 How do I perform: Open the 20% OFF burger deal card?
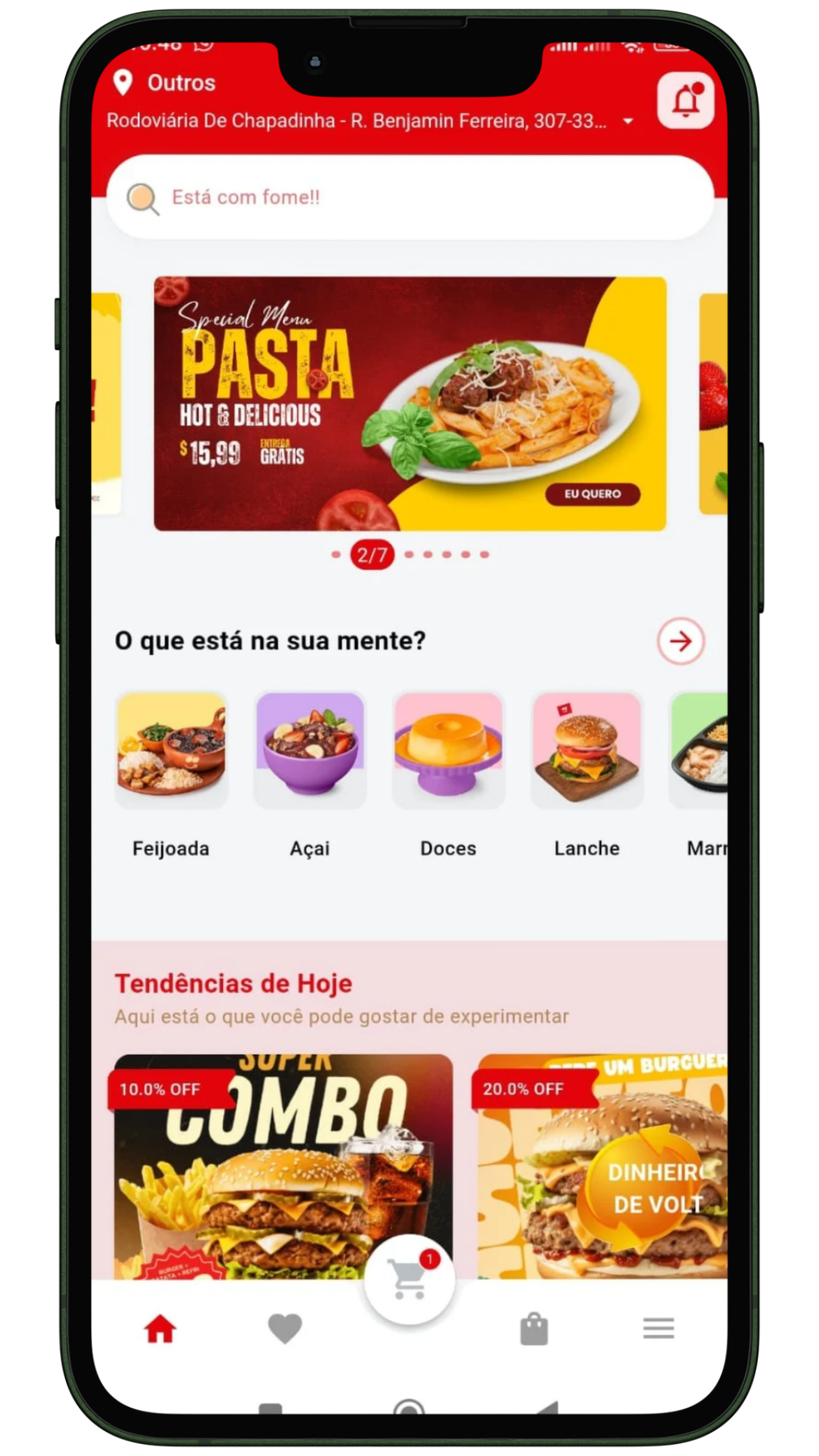pos(602,1168)
